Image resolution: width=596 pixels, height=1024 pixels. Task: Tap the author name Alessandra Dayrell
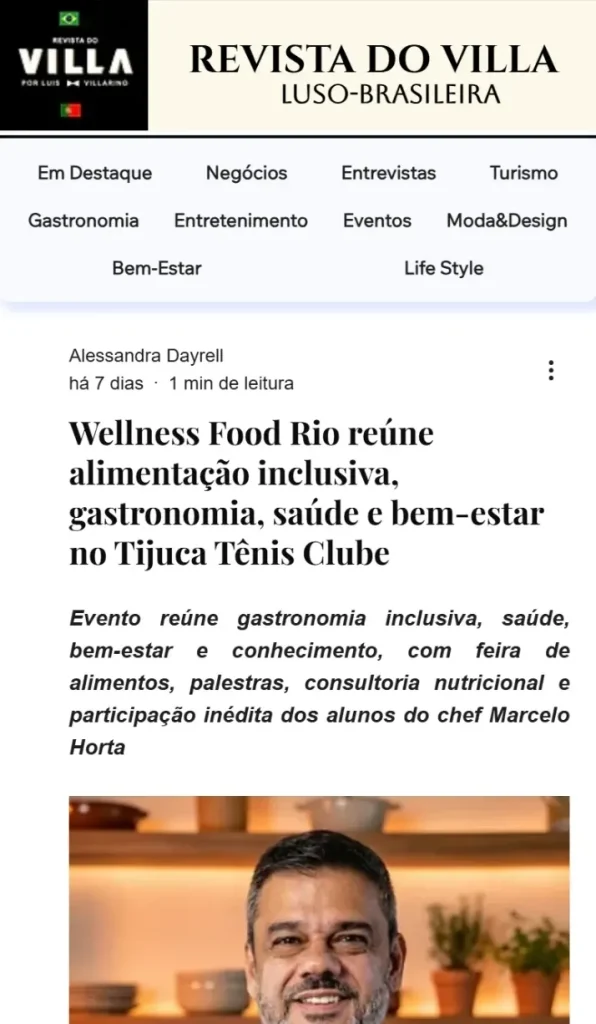pyautogui.click(x=146, y=356)
